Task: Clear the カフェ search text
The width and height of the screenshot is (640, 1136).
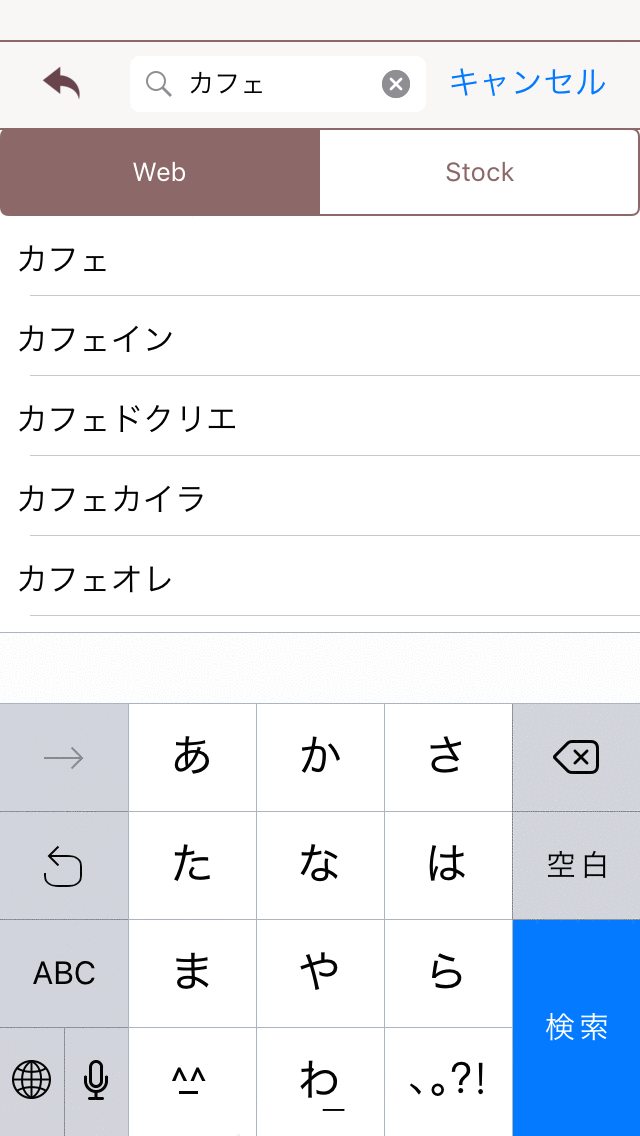Action: [396, 84]
